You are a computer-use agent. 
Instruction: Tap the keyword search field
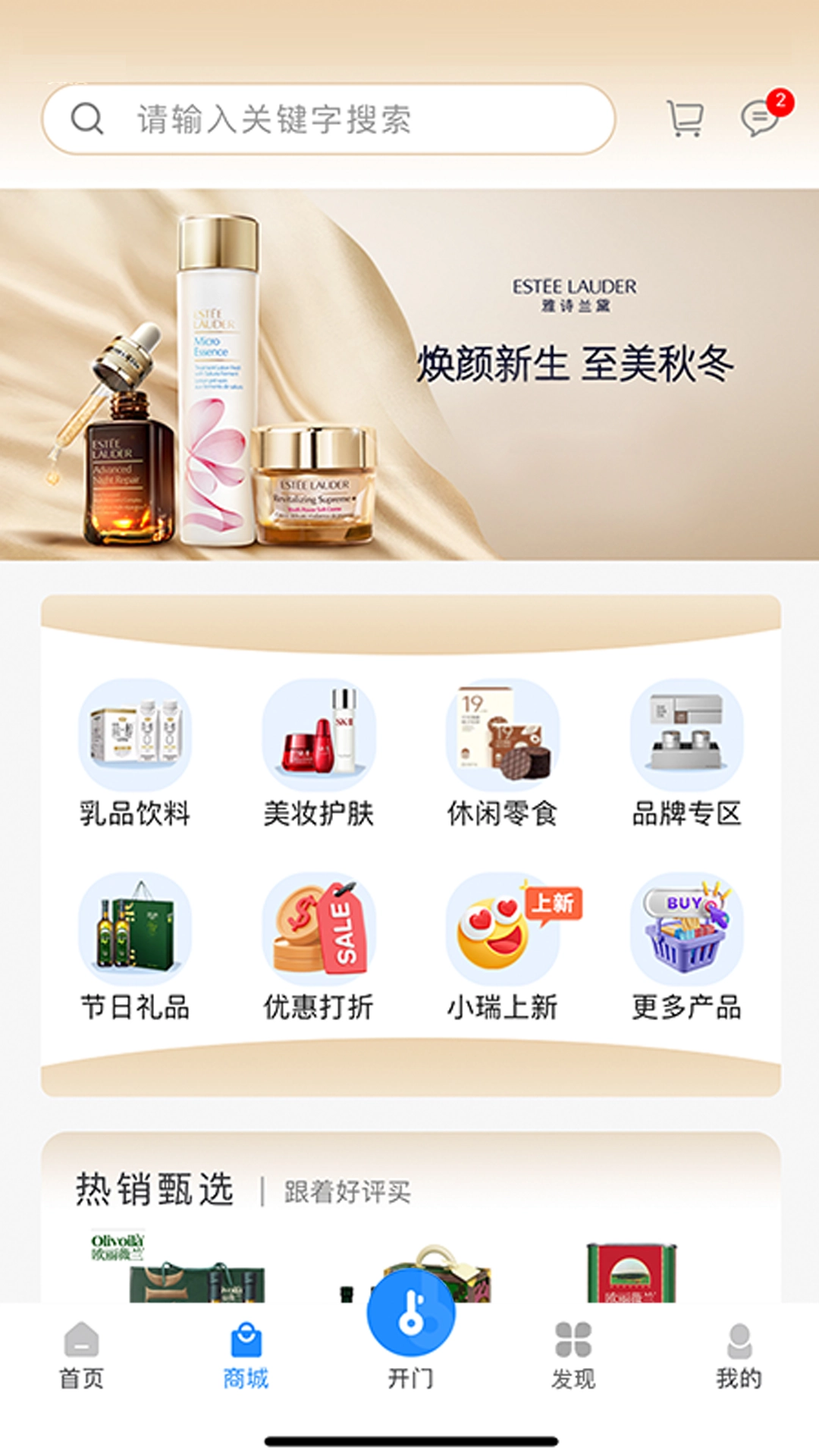(328, 119)
